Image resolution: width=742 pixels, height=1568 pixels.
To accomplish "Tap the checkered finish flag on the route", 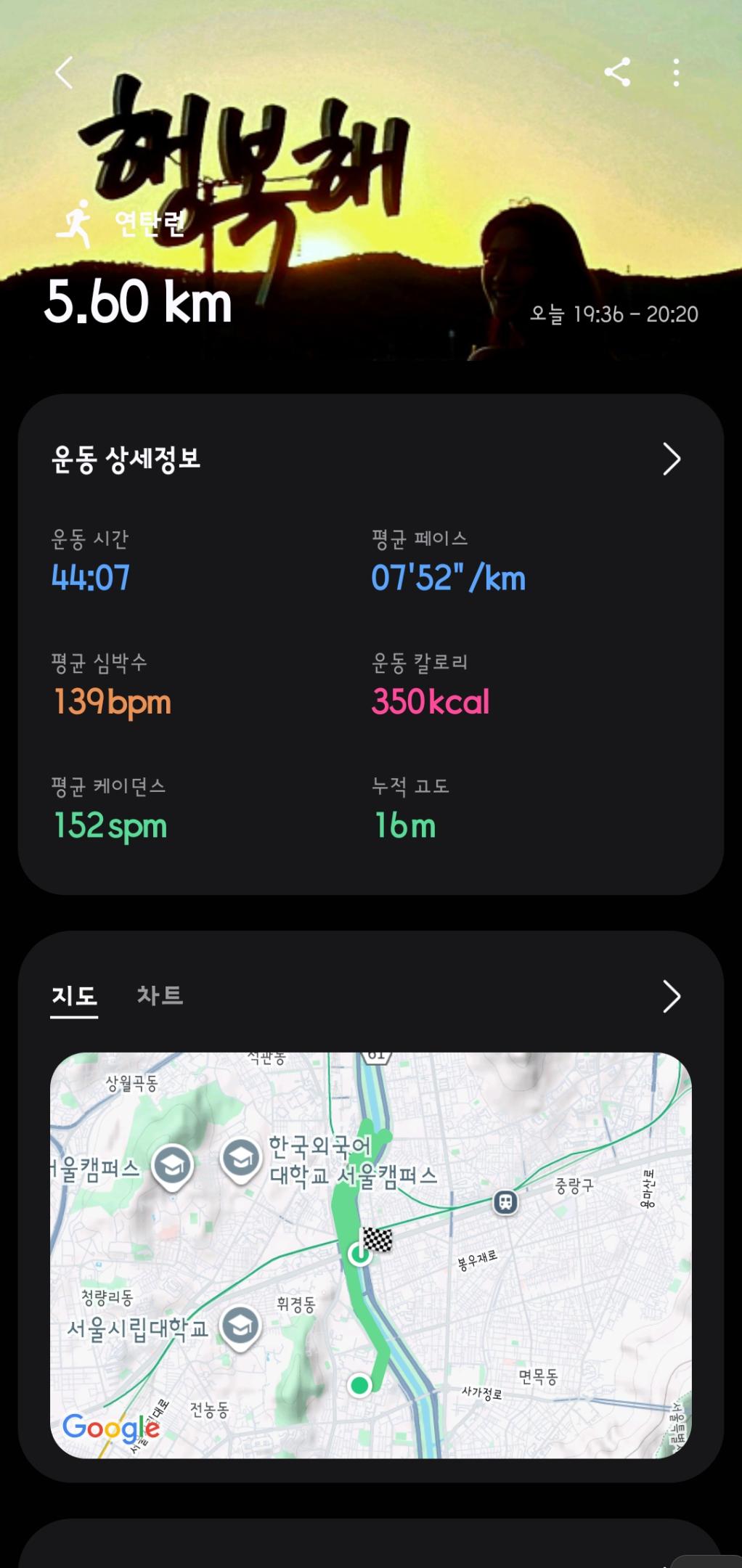I will point(377,1241).
